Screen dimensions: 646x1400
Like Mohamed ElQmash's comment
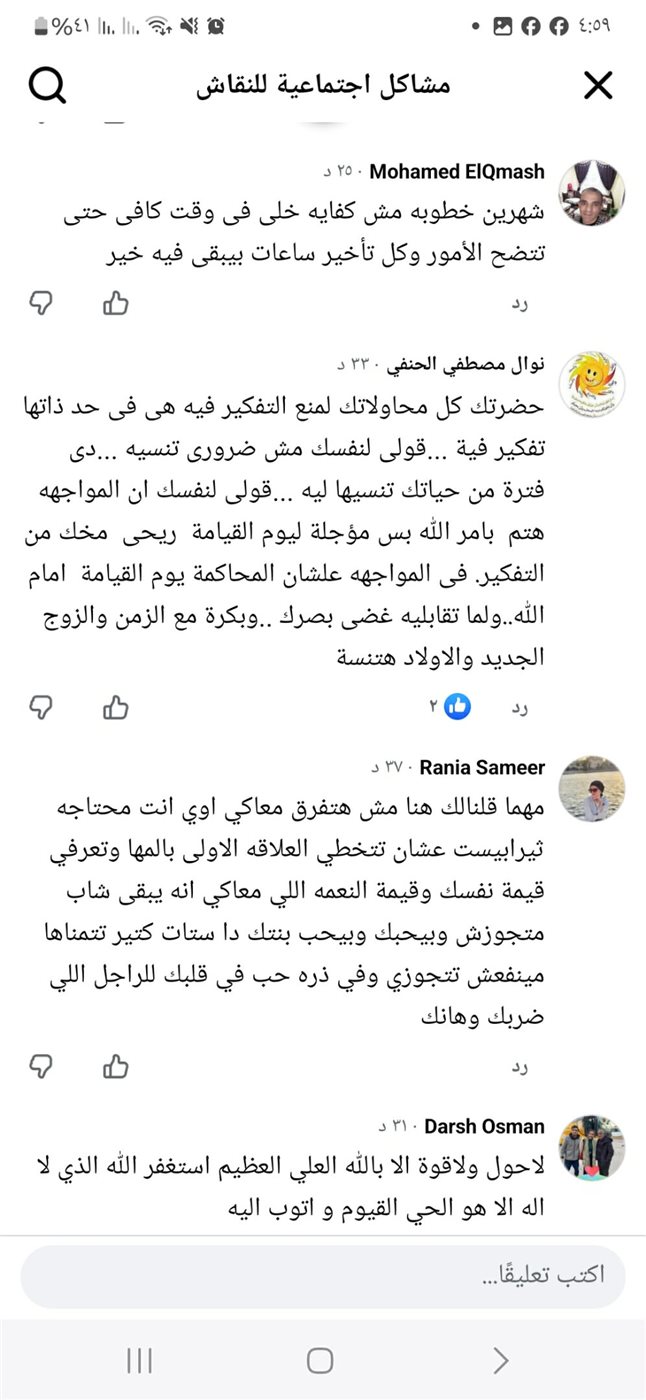click(x=116, y=304)
